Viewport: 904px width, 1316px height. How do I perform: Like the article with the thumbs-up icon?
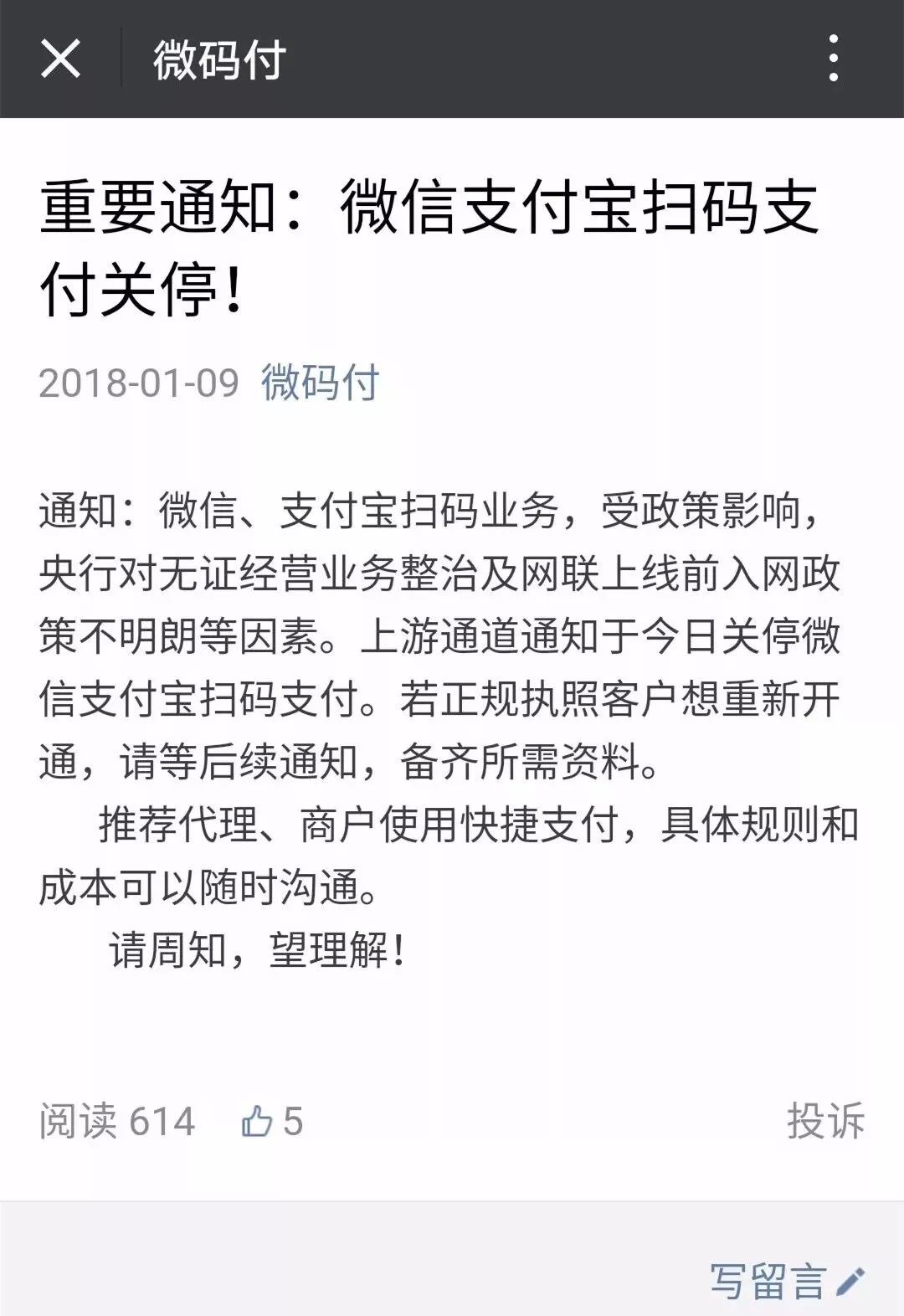point(258,1121)
